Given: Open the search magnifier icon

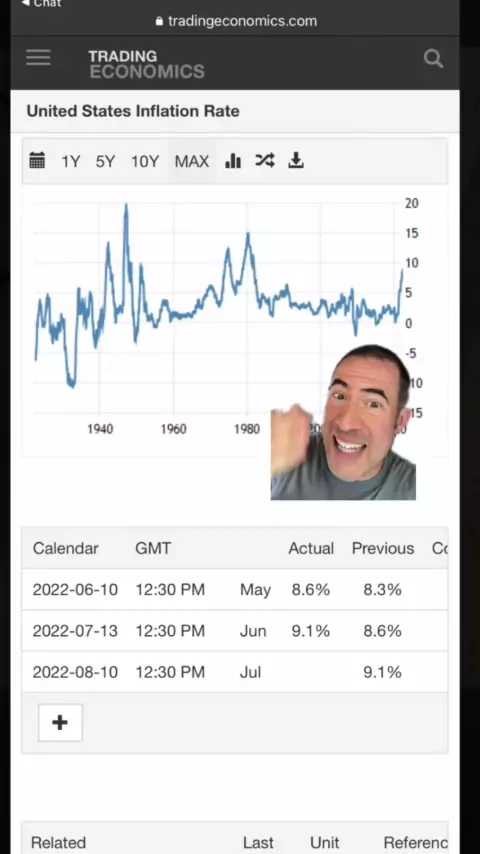Looking at the screenshot, I should pyautogui.click(x=434, y=58).
